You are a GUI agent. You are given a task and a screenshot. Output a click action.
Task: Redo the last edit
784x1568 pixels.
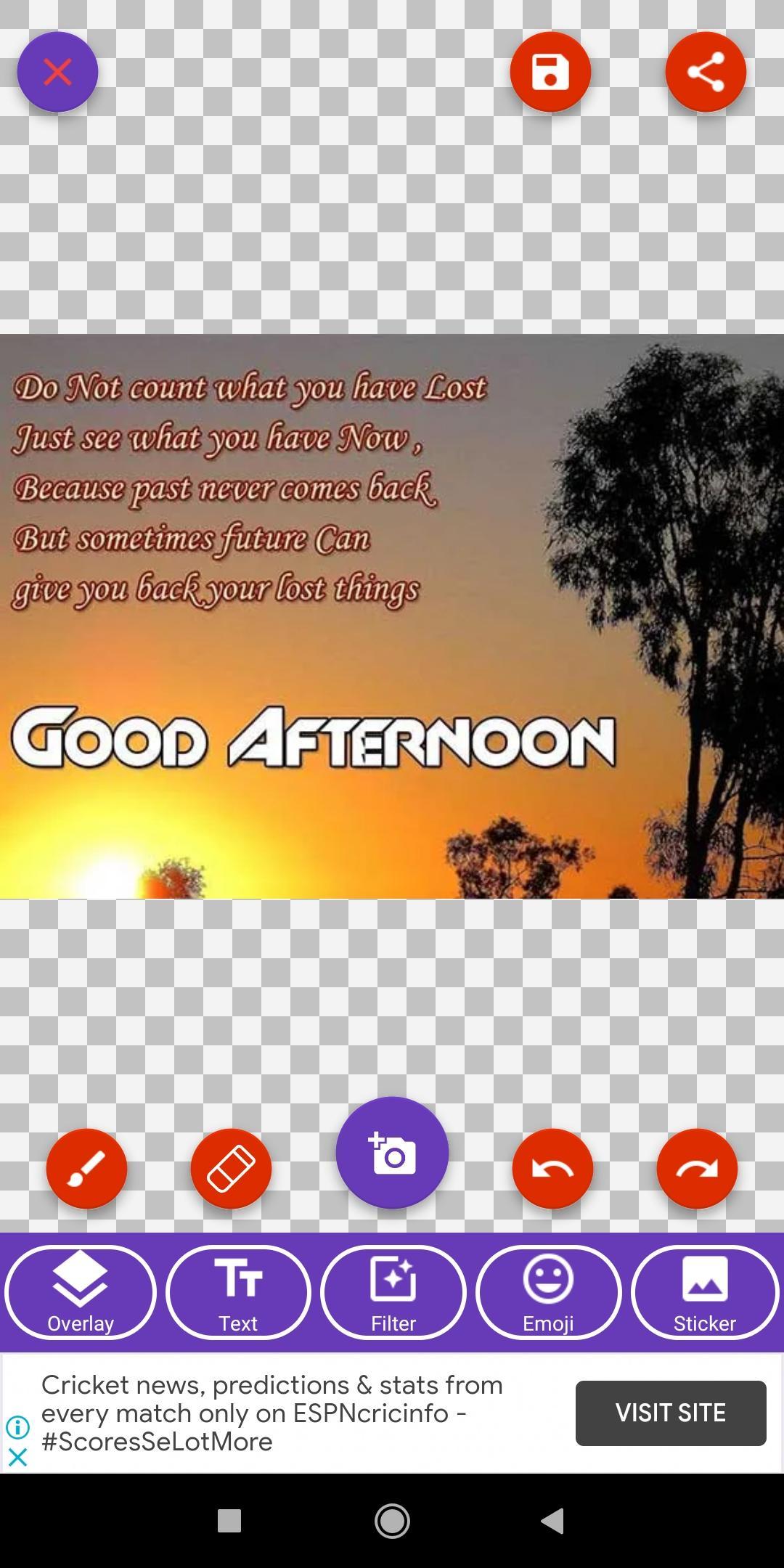(697, 1169)
